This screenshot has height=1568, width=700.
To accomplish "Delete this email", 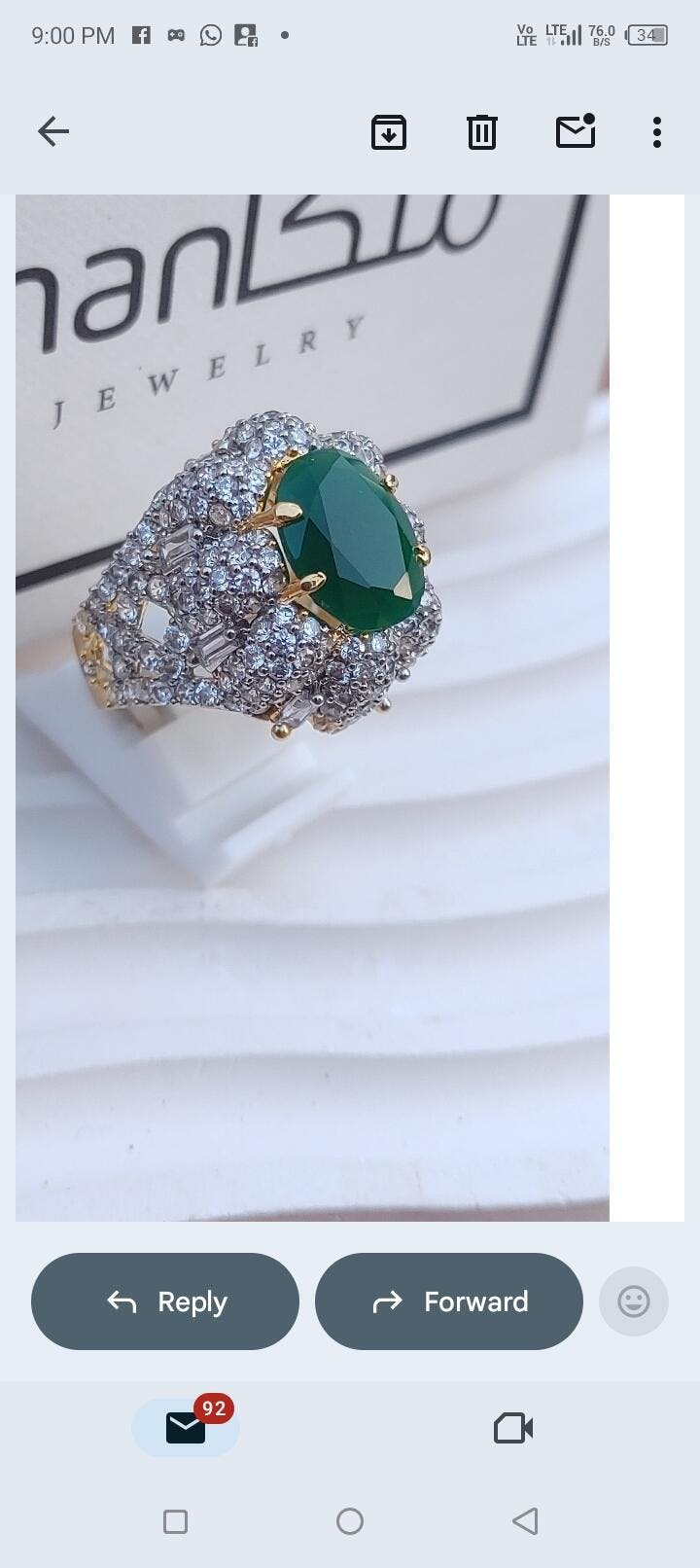I will [x=482, y=131].
